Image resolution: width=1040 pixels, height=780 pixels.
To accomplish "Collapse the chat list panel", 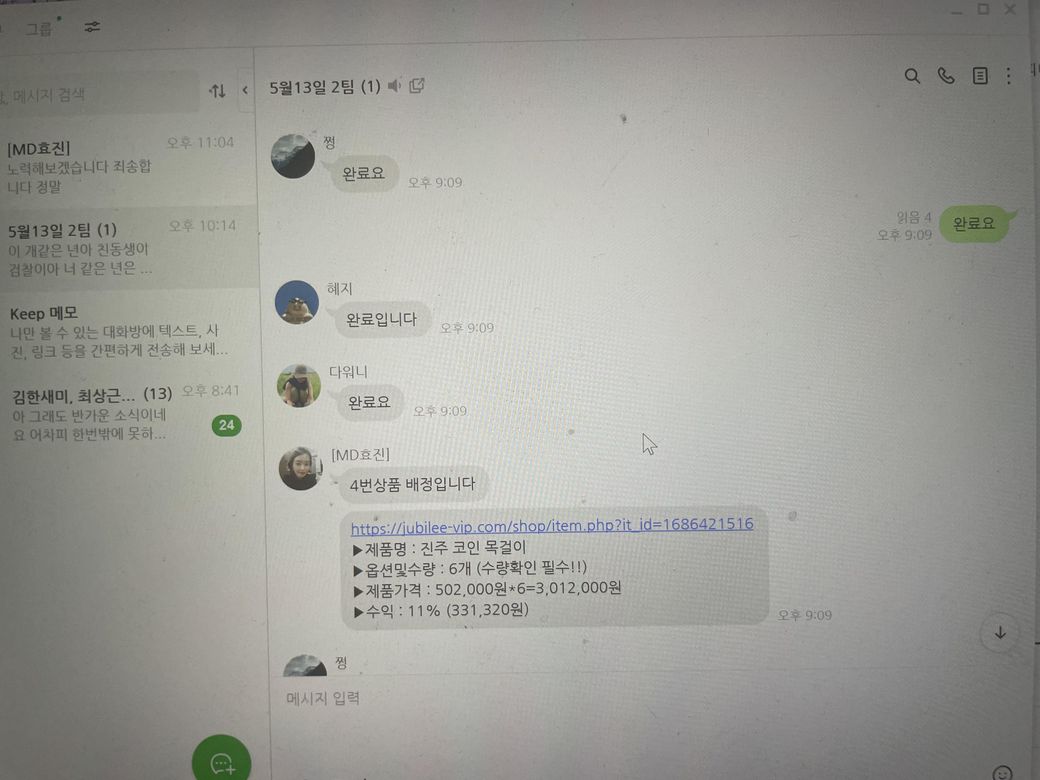I will click(245, 91).
